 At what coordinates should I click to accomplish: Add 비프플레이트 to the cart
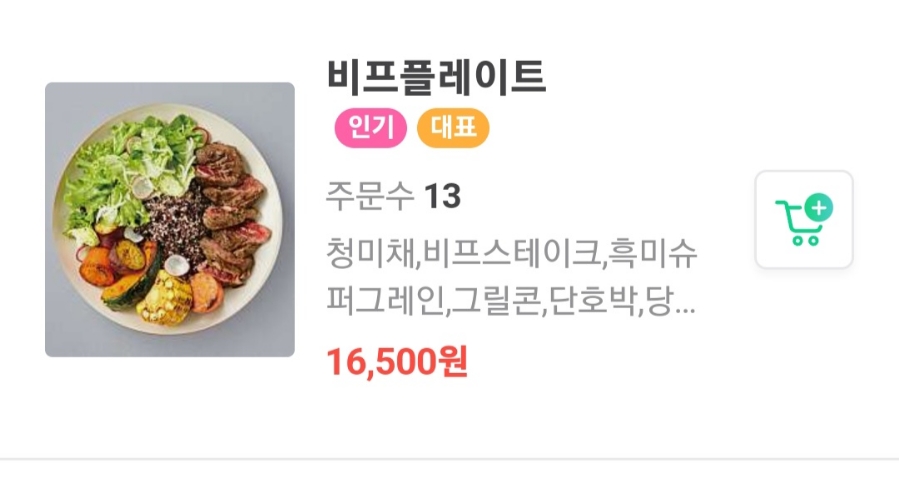[x=803, y=220]
